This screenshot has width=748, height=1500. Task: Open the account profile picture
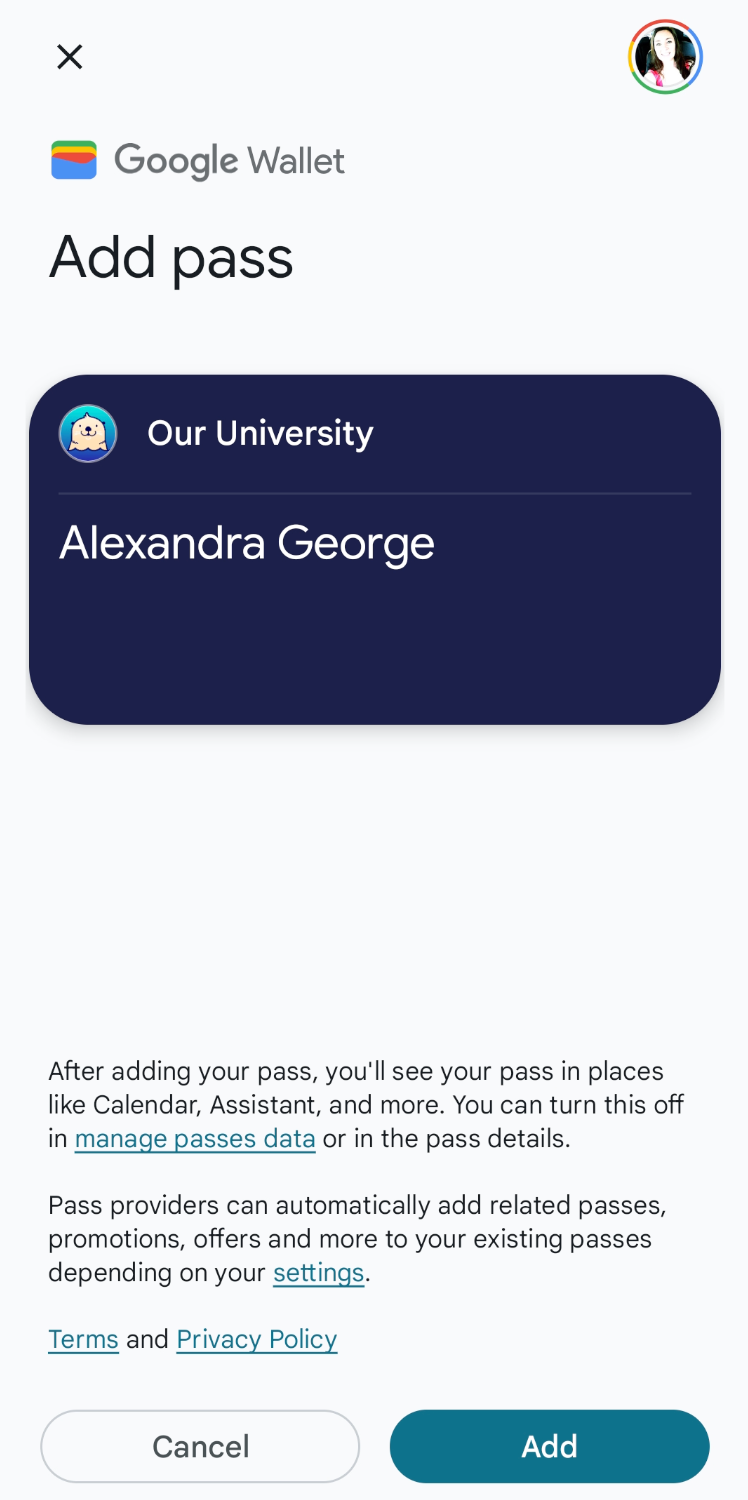click(x=665, y=57)
